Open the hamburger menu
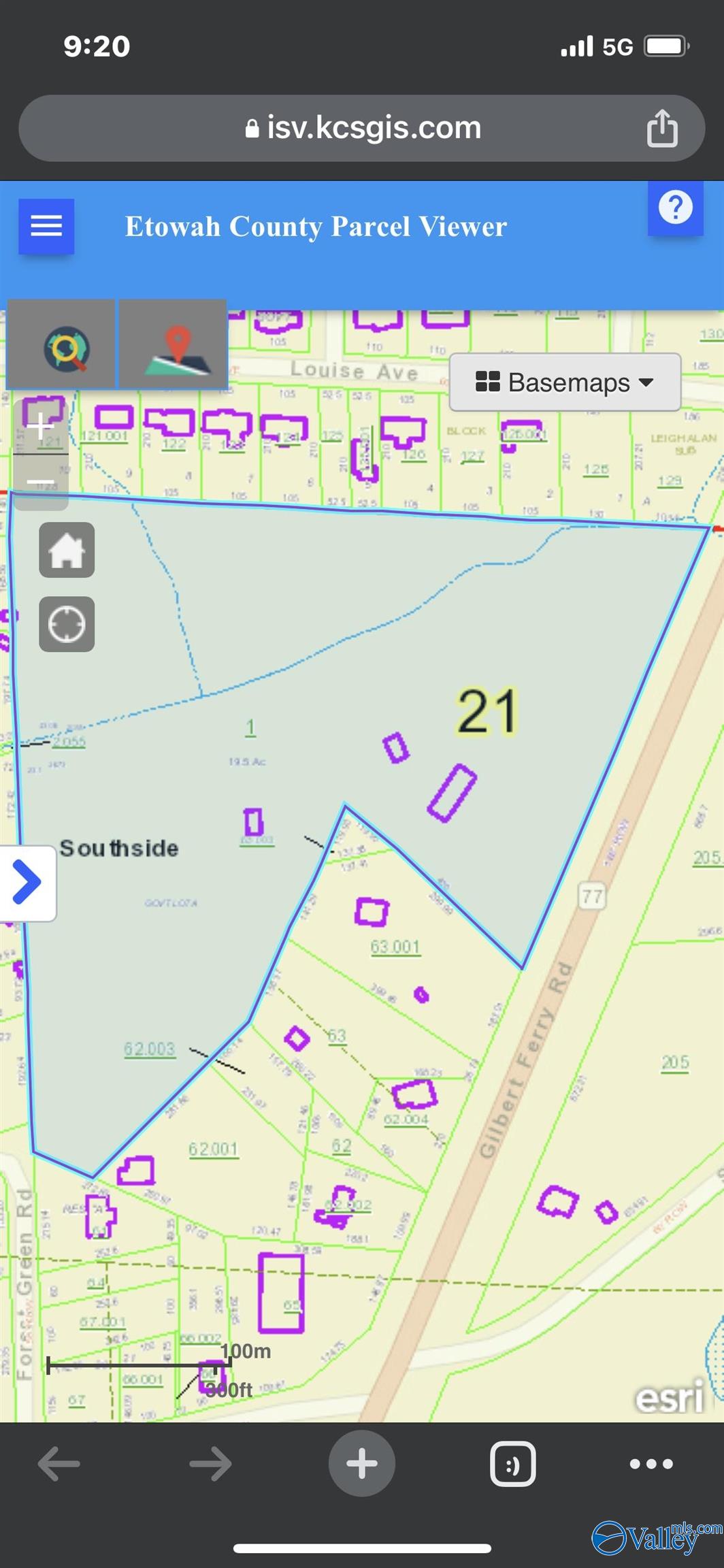 pos(46,226)
